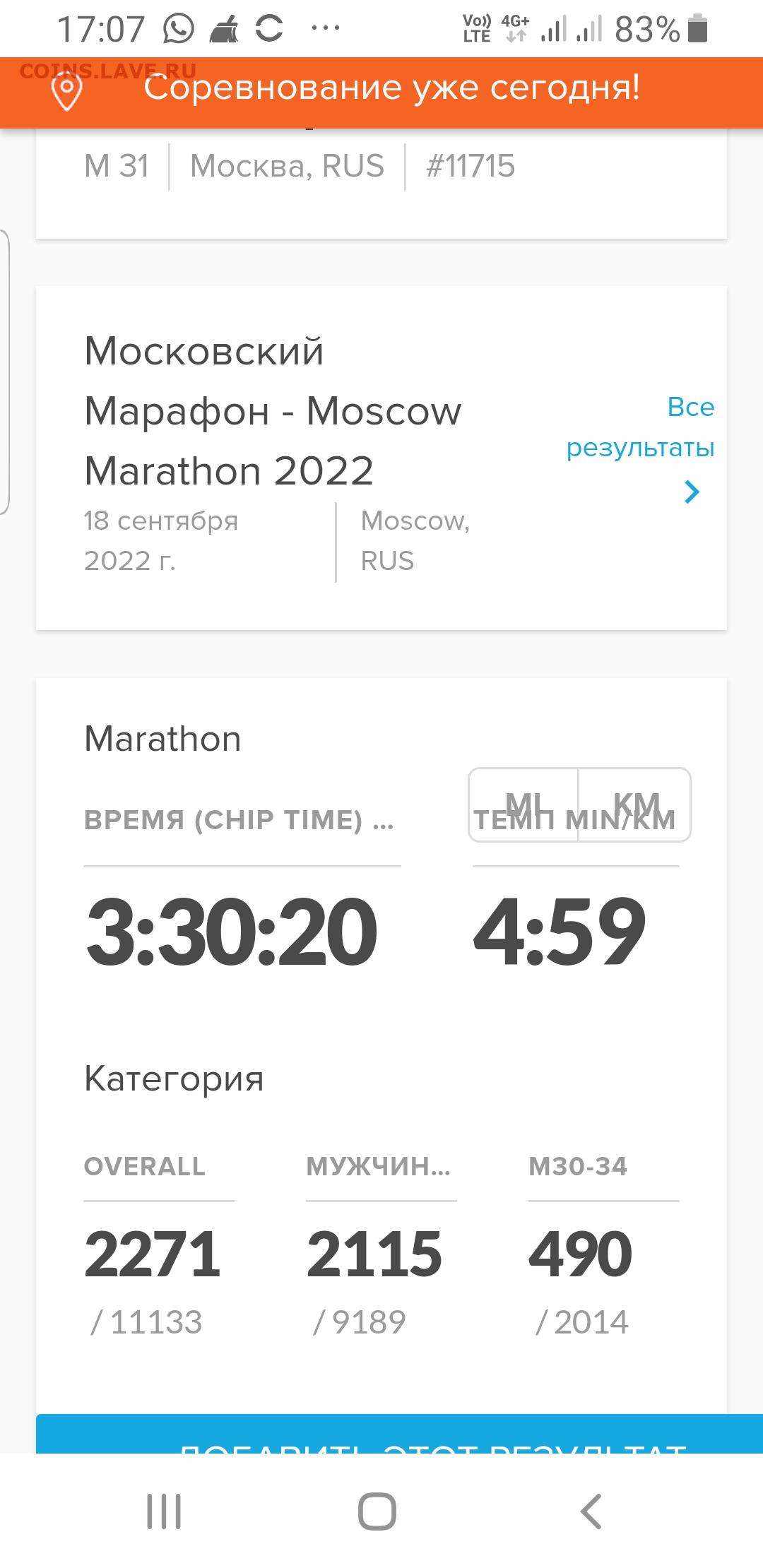Switch pace units to MI
This screenshot has width=763, height=1568.
[524, 804]
